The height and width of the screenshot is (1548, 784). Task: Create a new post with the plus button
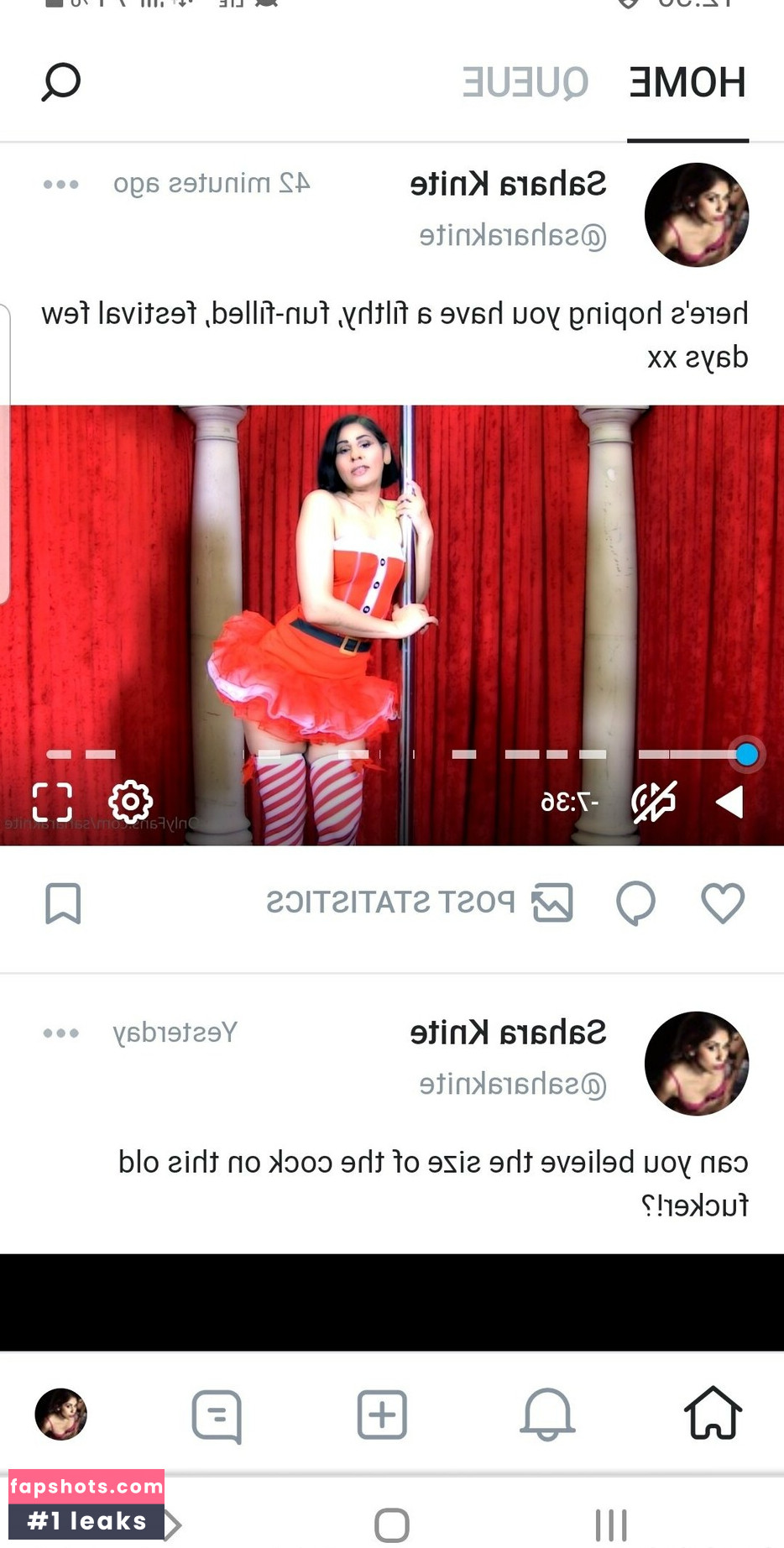382,1415
